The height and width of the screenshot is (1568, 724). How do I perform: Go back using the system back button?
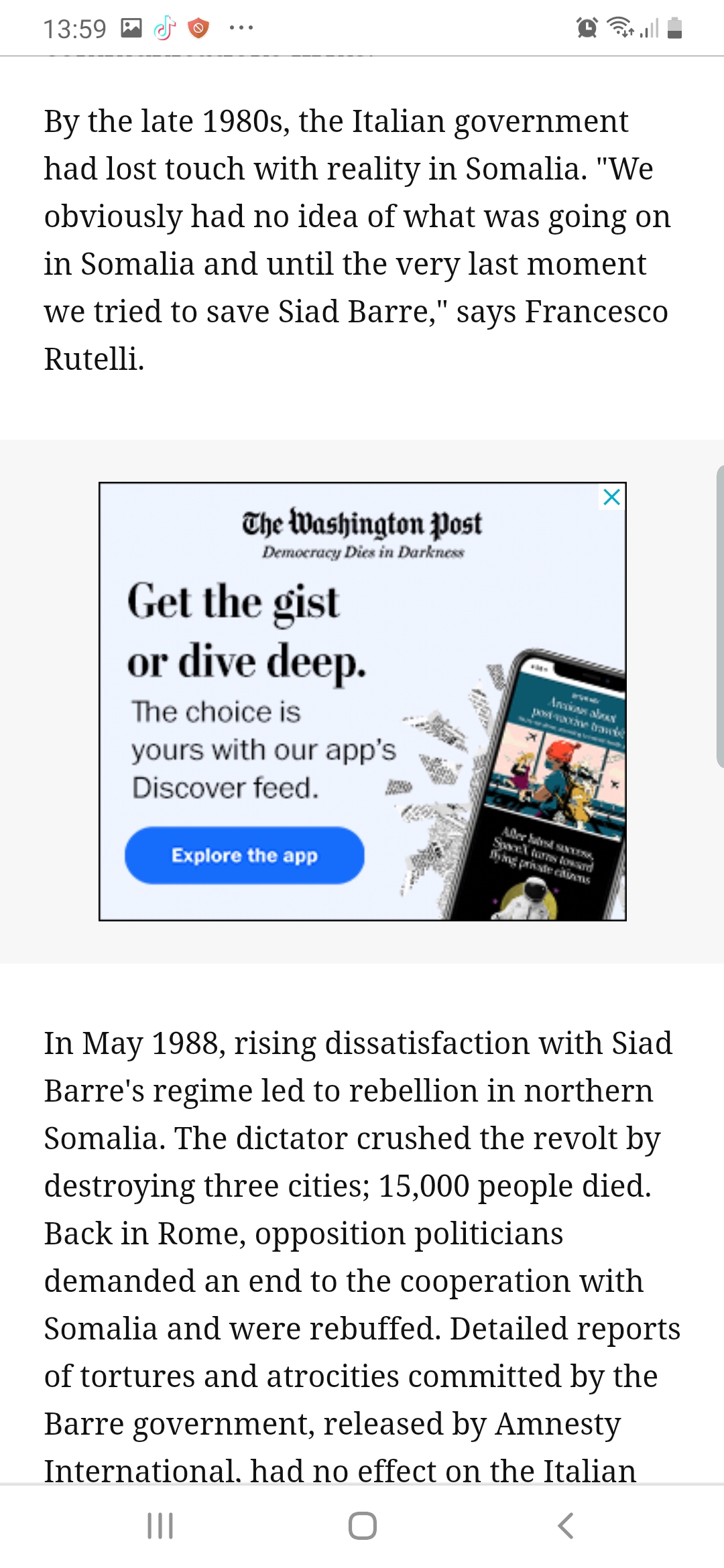566,1526
